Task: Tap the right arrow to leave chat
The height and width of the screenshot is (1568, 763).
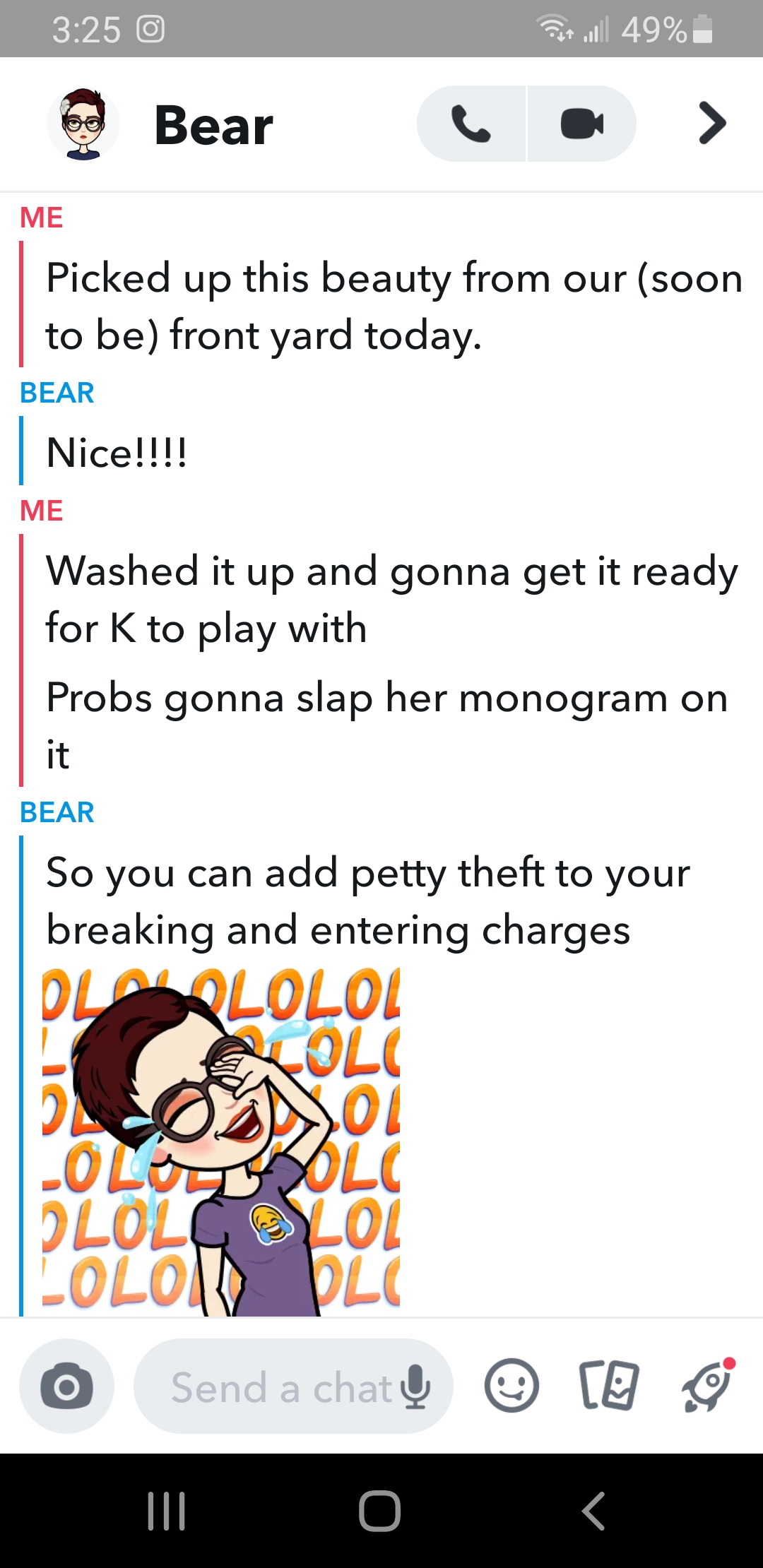Action: pos(711,124)
